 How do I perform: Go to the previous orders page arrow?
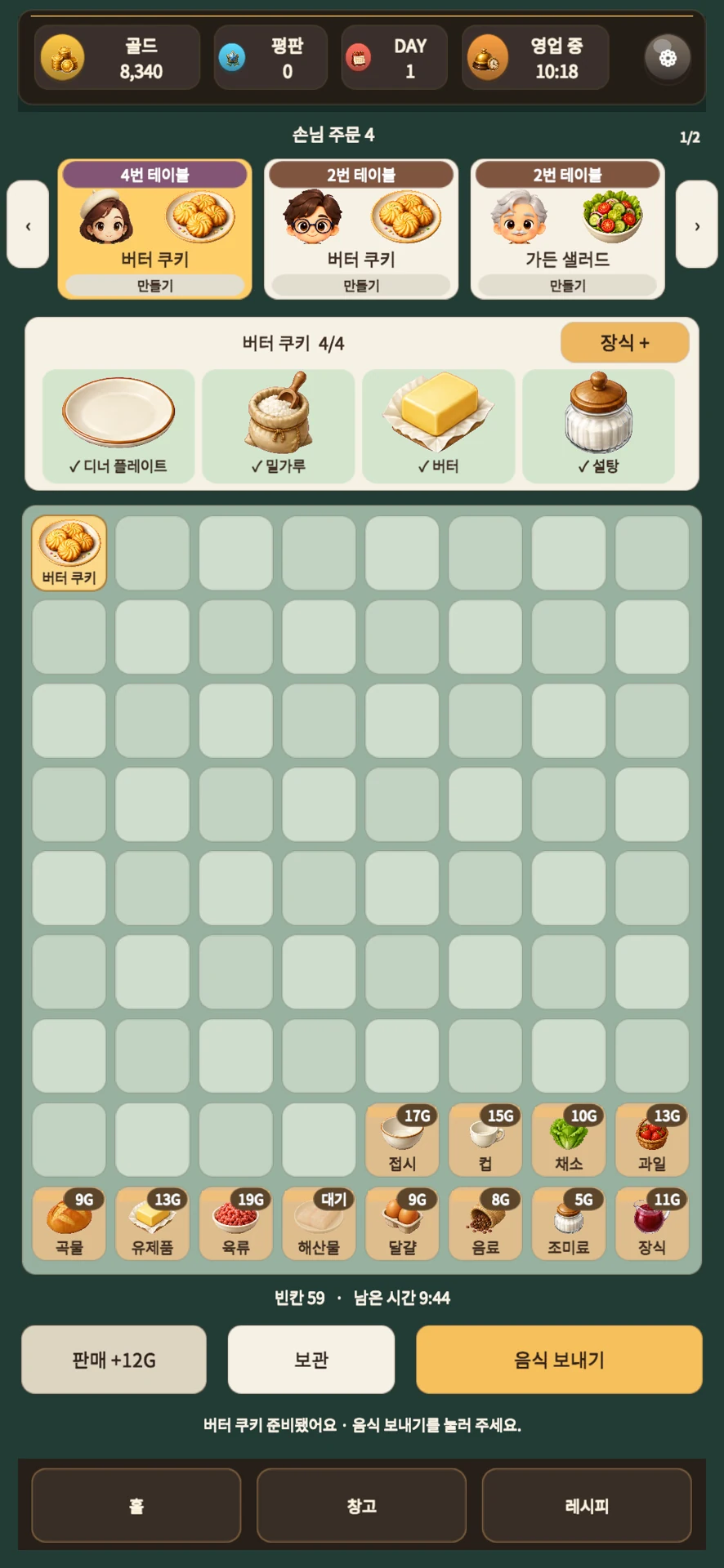tap(28, 225)
